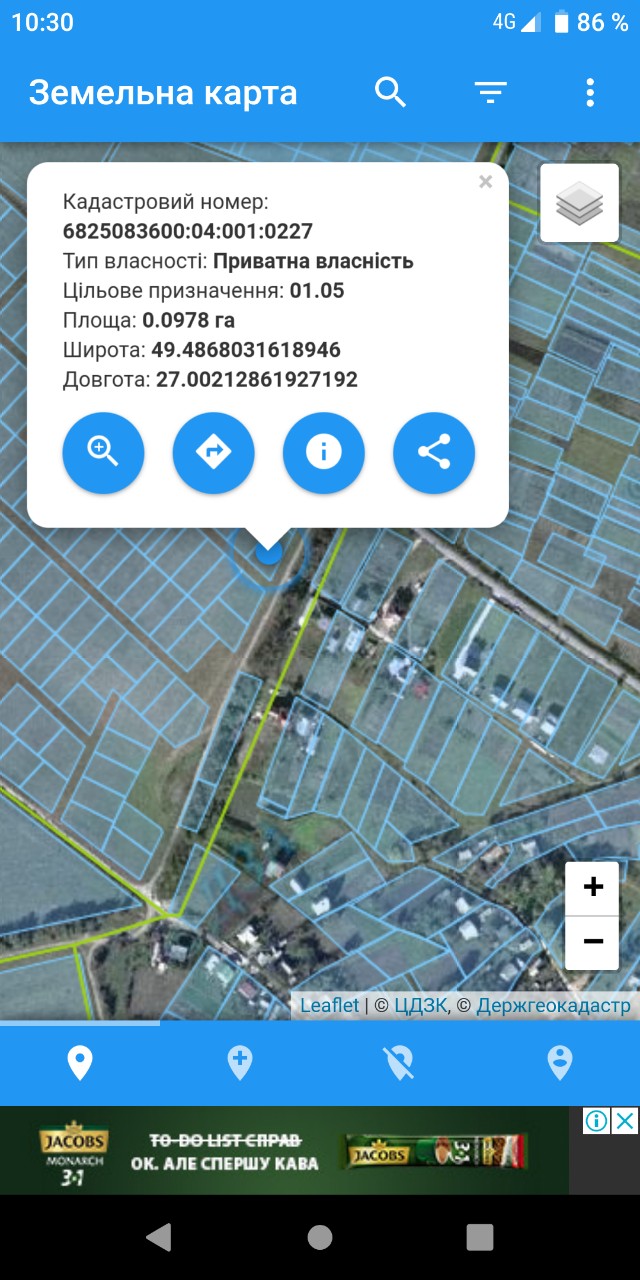Screen dimensions: 640x1280
Task: Switch to the remove marker tab
Action: [x=400, y=1063]
